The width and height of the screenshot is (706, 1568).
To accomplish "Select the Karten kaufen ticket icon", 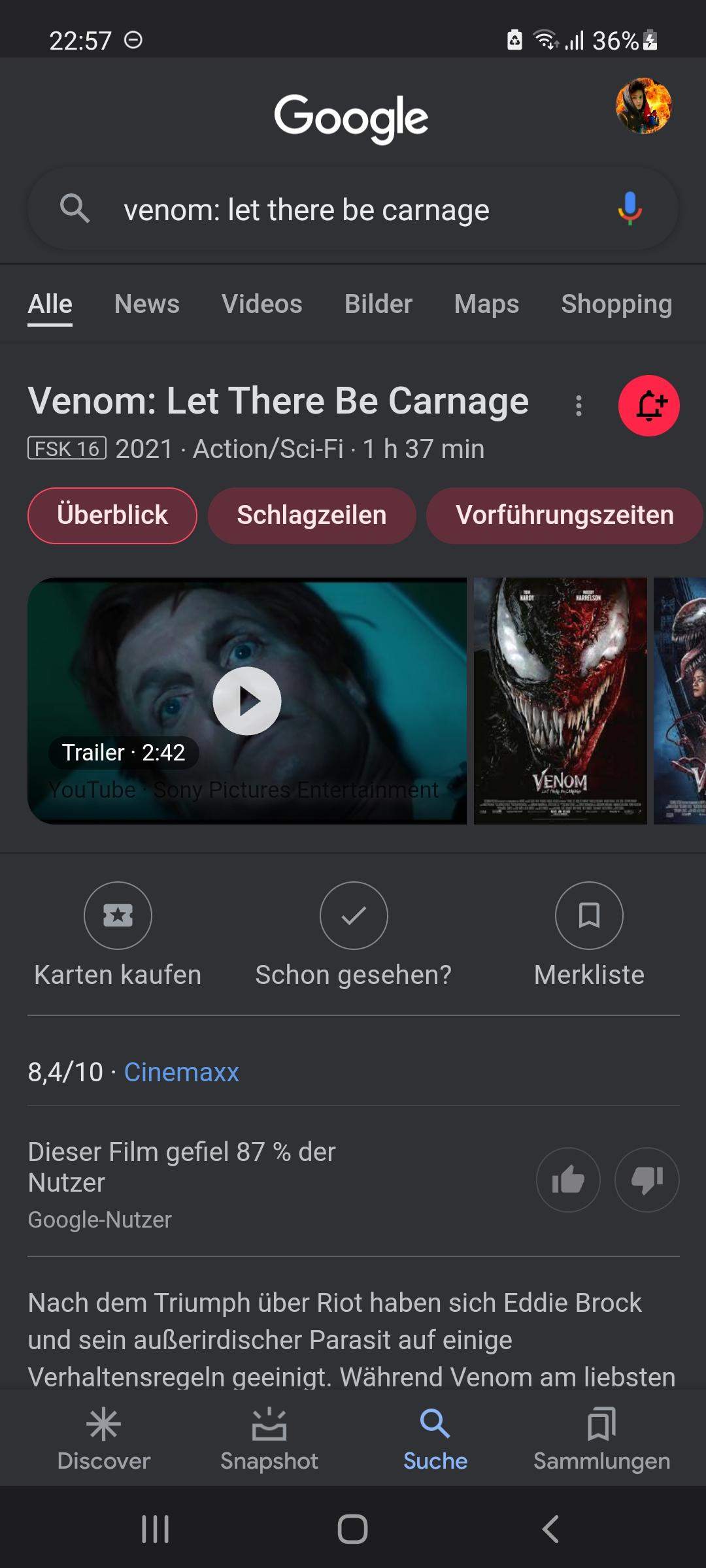I will click(x=118, y=915).
